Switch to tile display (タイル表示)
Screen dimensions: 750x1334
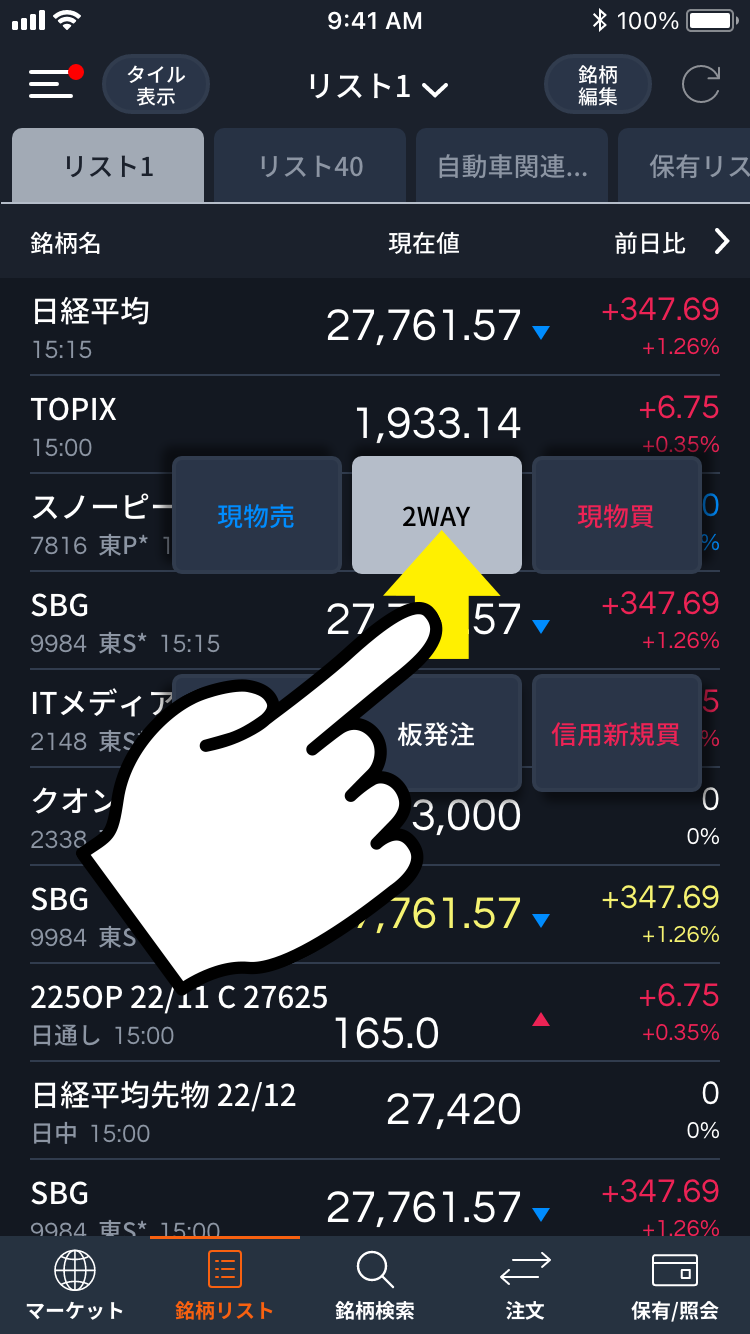tap(155, 85)
